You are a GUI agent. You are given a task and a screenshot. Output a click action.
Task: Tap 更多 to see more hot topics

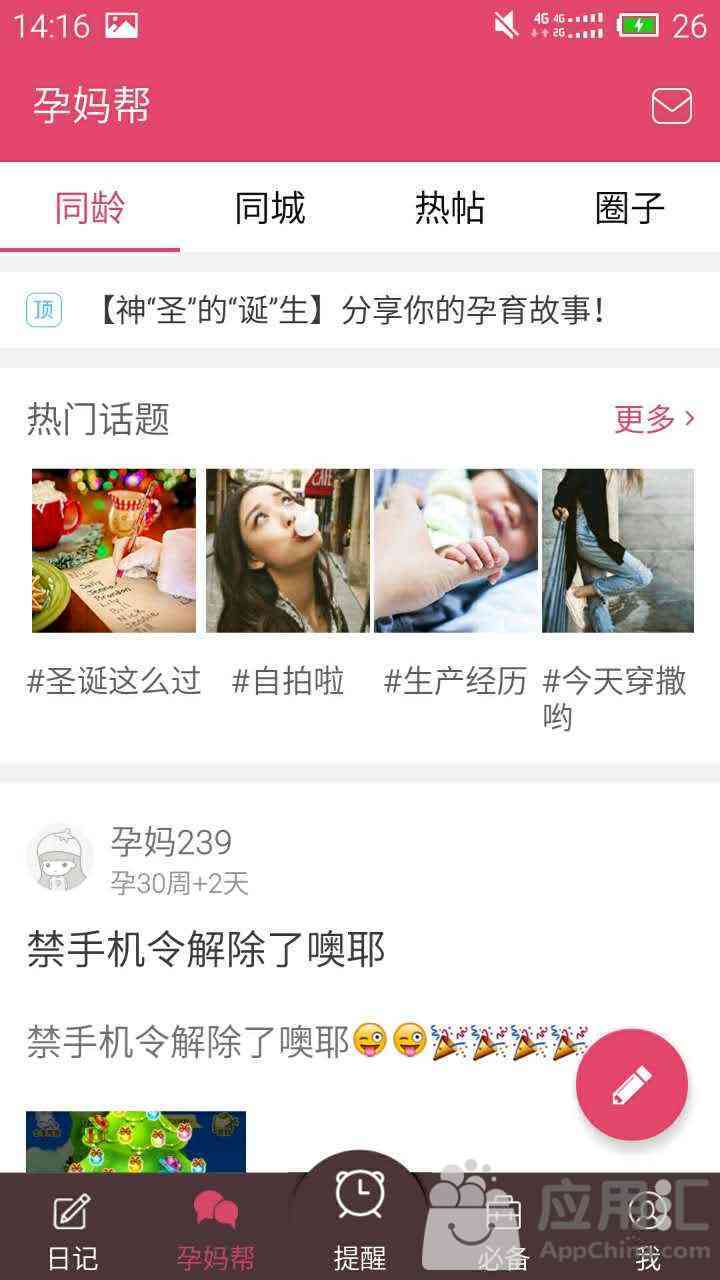pos(654,419)
